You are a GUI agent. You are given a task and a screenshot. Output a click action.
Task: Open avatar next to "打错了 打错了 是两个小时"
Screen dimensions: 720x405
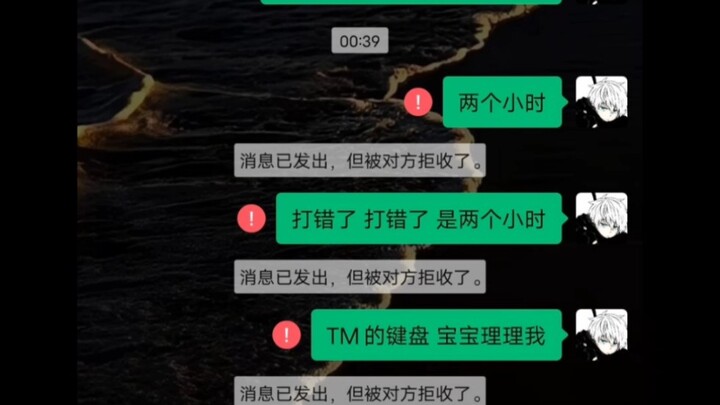[x=601, y=217]
